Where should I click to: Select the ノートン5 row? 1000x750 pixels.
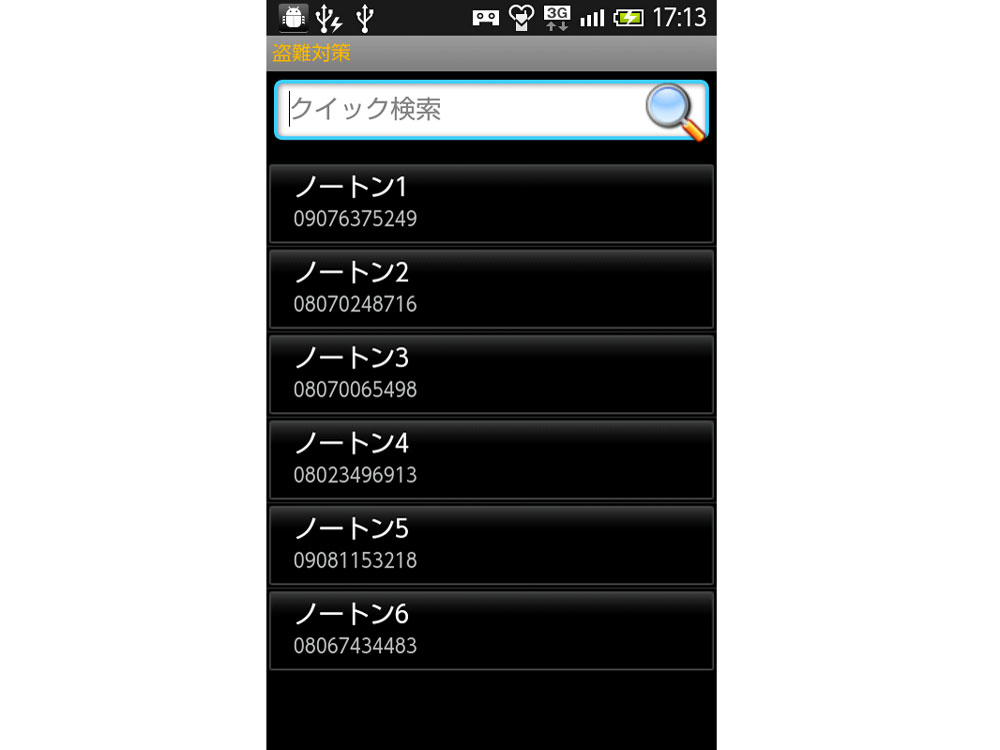[x=490, y=545]
